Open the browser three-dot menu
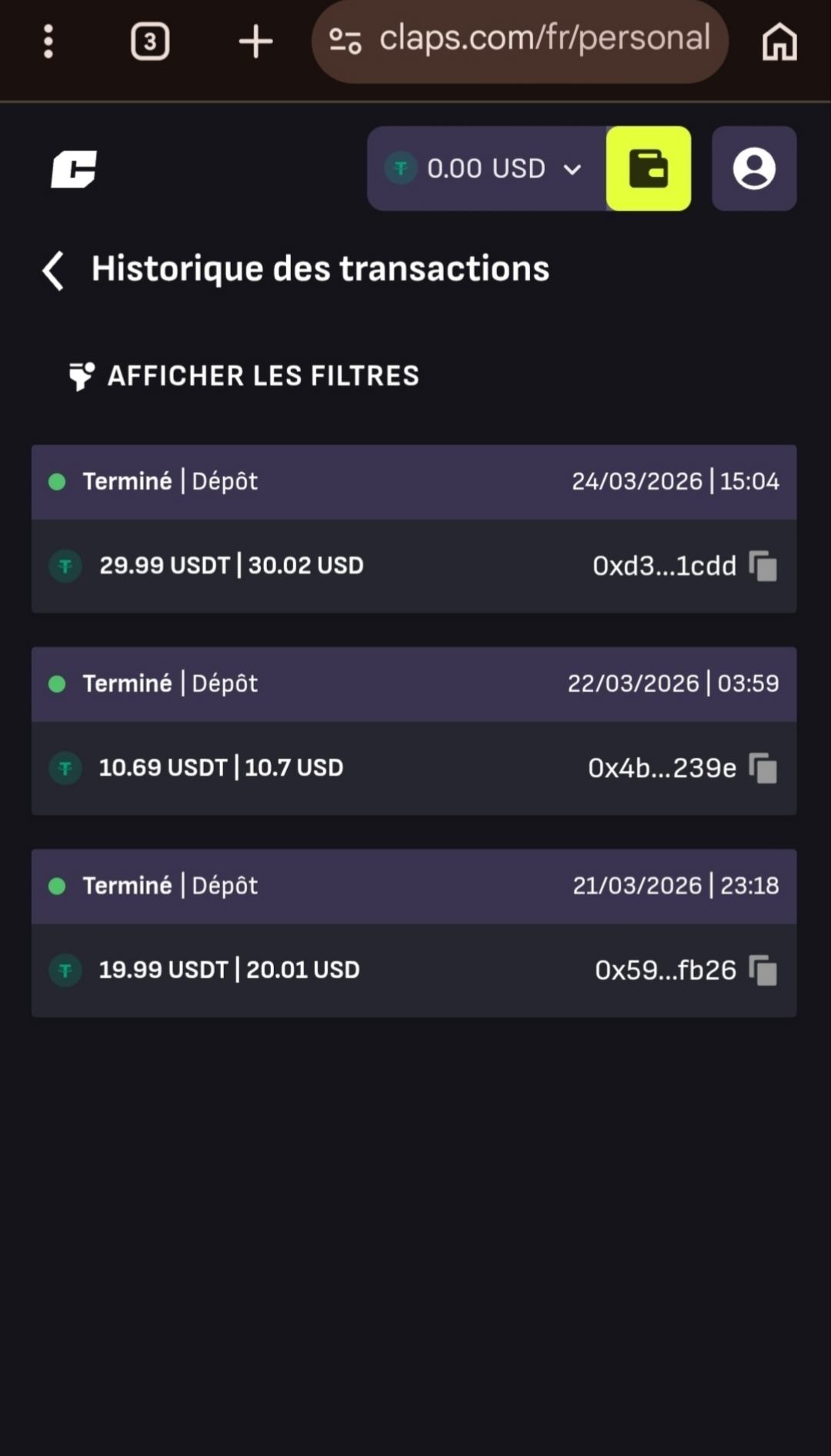 [x=48, y=41]
